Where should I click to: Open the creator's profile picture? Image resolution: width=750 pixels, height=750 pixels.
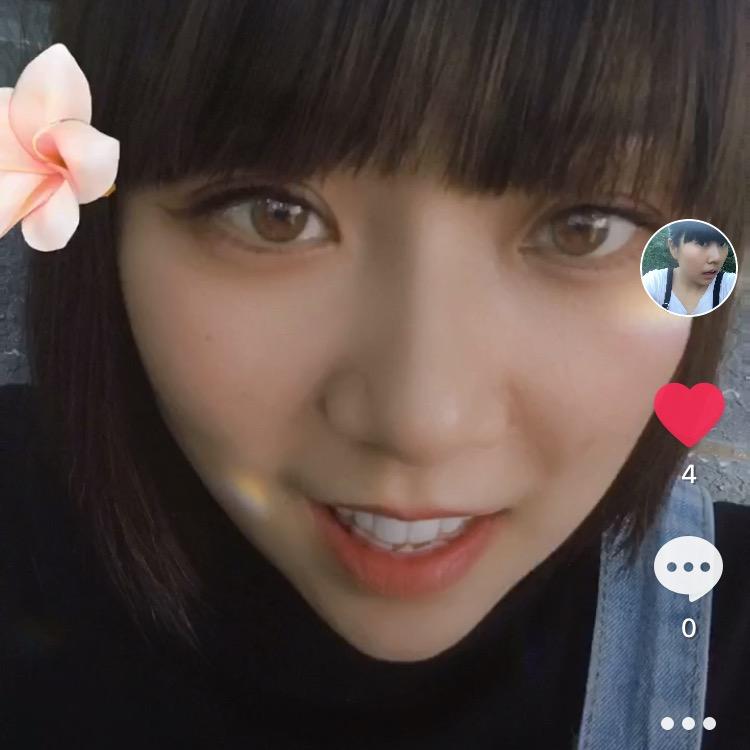688,268
